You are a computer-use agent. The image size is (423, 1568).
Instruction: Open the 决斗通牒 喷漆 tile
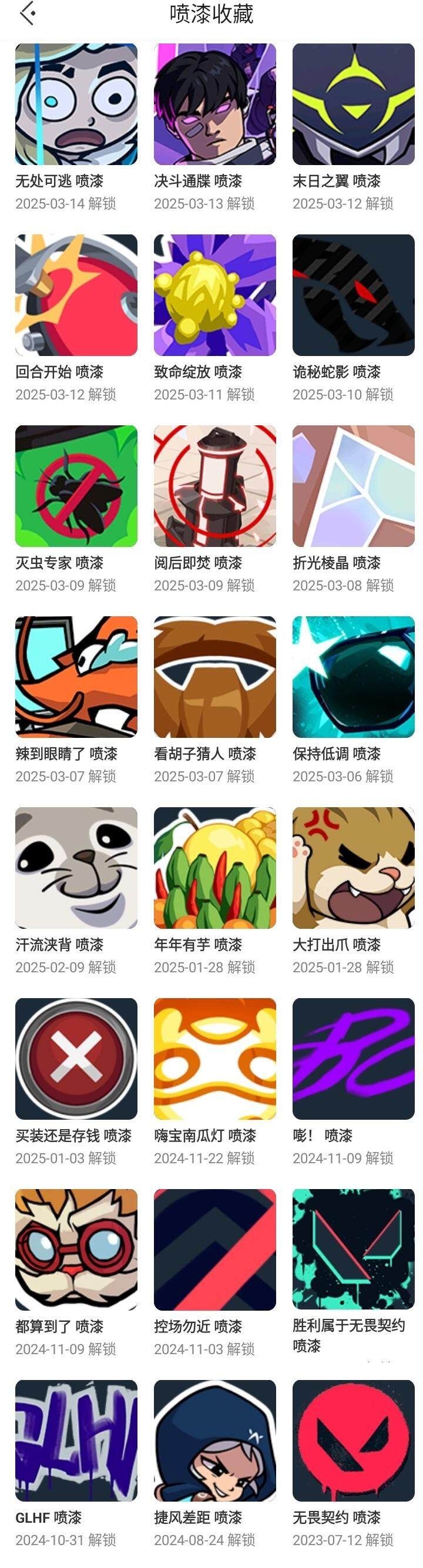pyautogui.click(x=215, y=104)
